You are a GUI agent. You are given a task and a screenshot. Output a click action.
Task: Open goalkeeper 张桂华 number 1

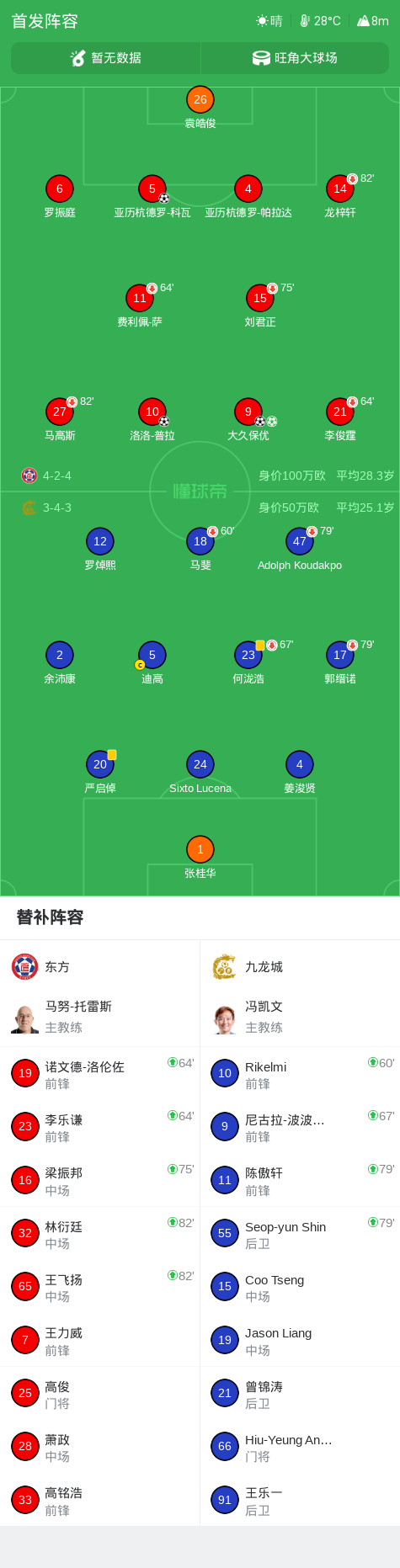pyautogui.click(x=200, y=857)
